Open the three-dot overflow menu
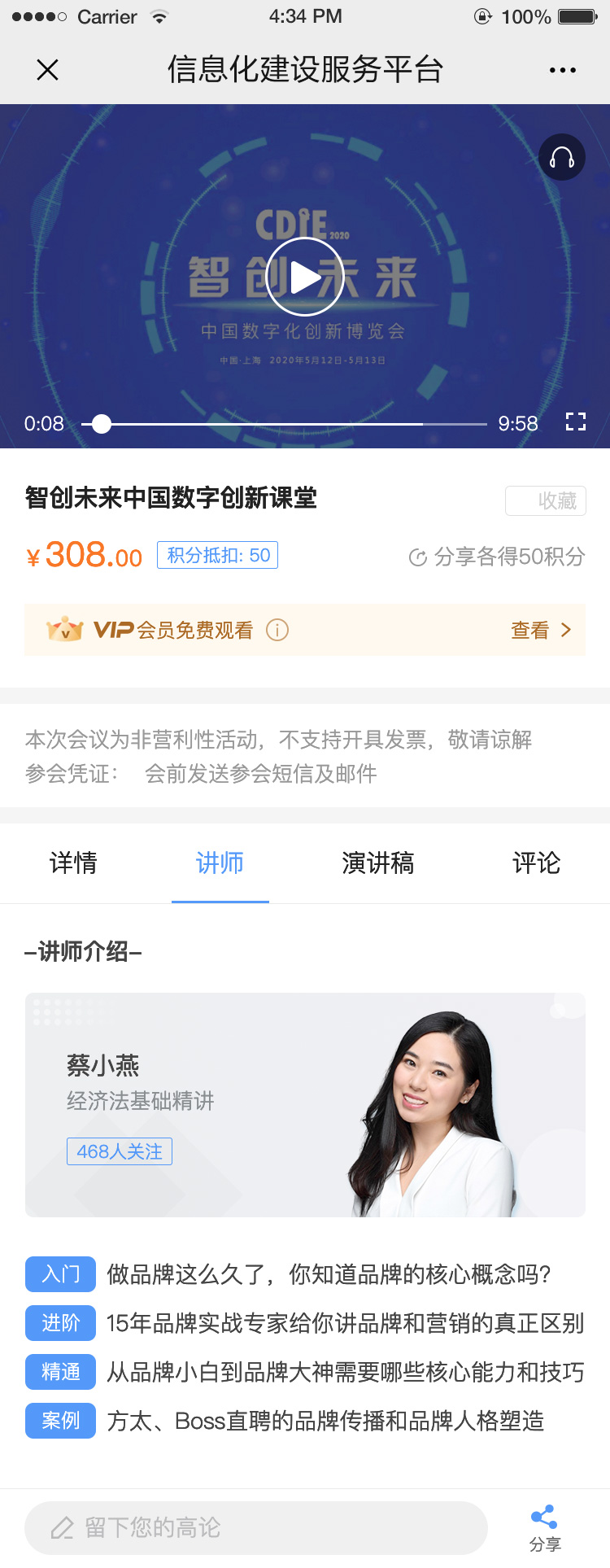 (x=562, y=71)
